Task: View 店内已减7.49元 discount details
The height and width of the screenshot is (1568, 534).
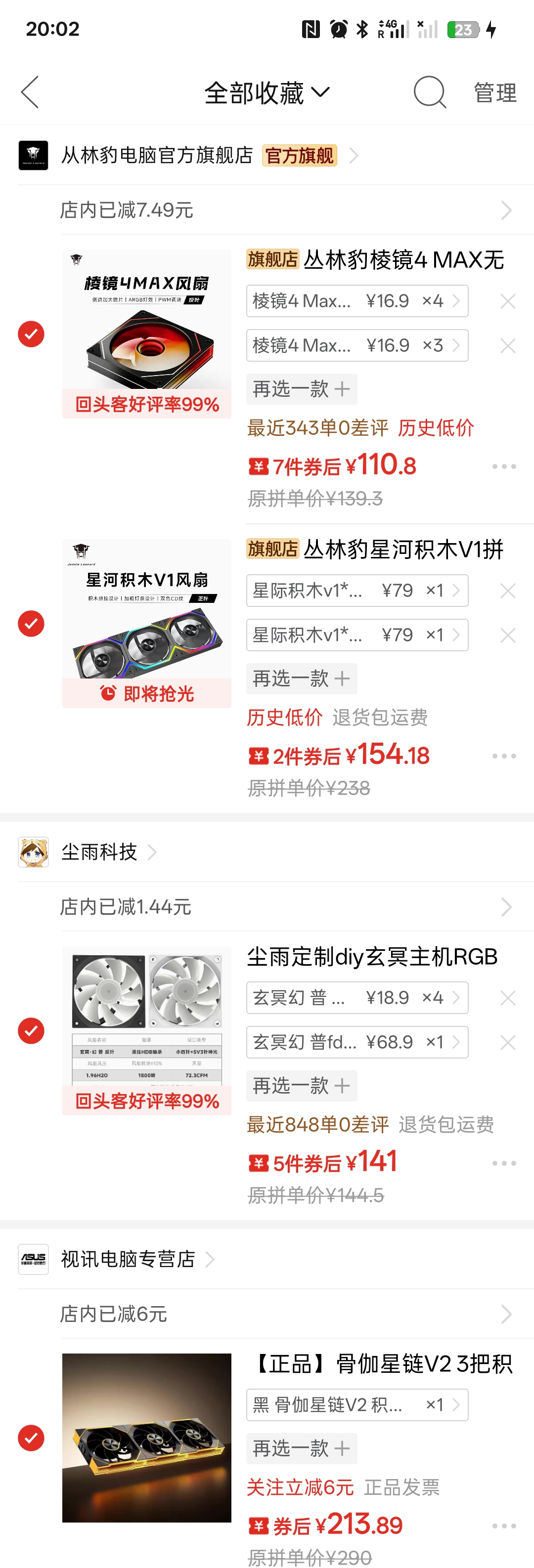Action: tap(286, 210)
